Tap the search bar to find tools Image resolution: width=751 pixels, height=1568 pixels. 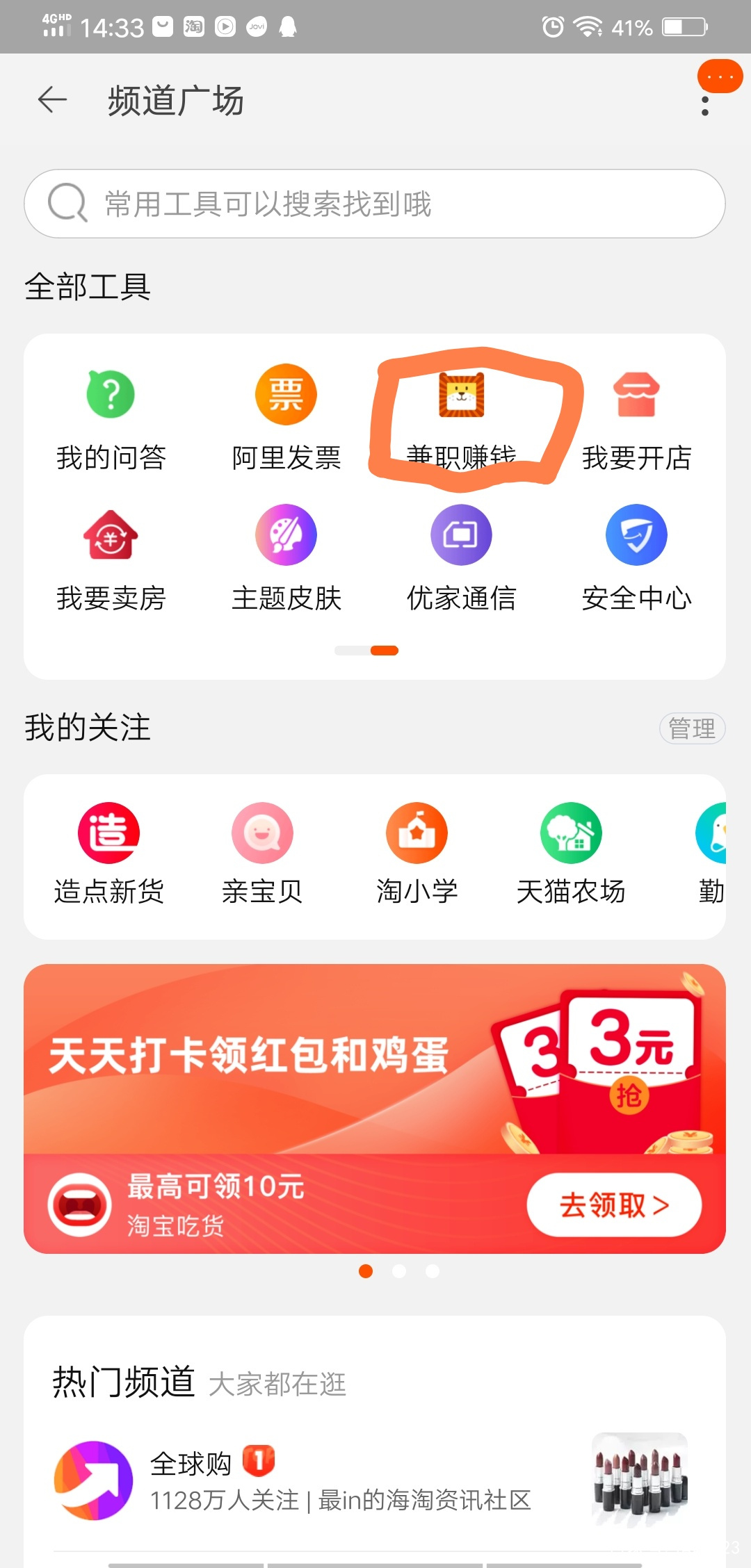coord(375,203)
